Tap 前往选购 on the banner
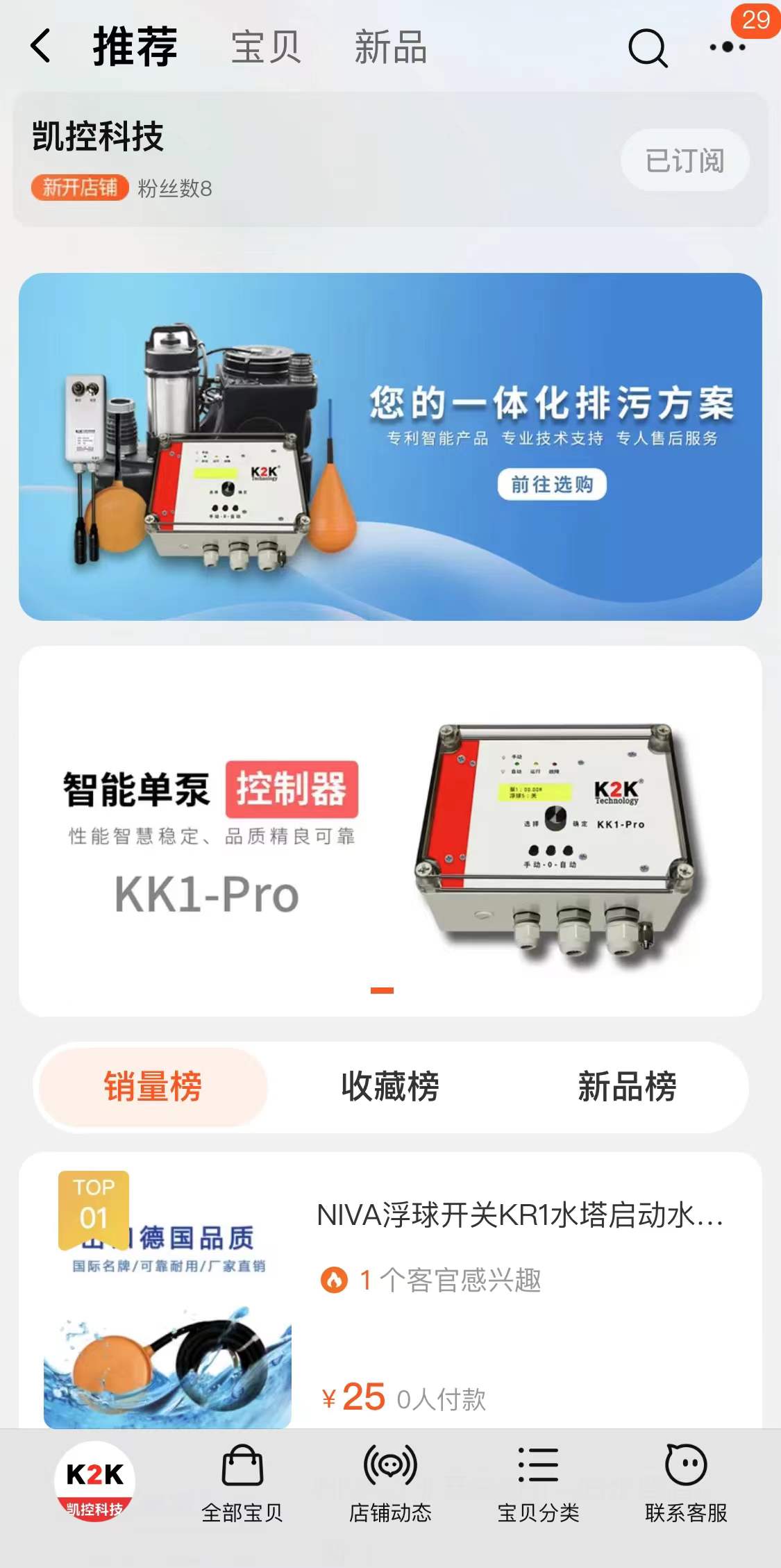The image size is (781, 1568). pyautogui.click(x=552, y=484)
